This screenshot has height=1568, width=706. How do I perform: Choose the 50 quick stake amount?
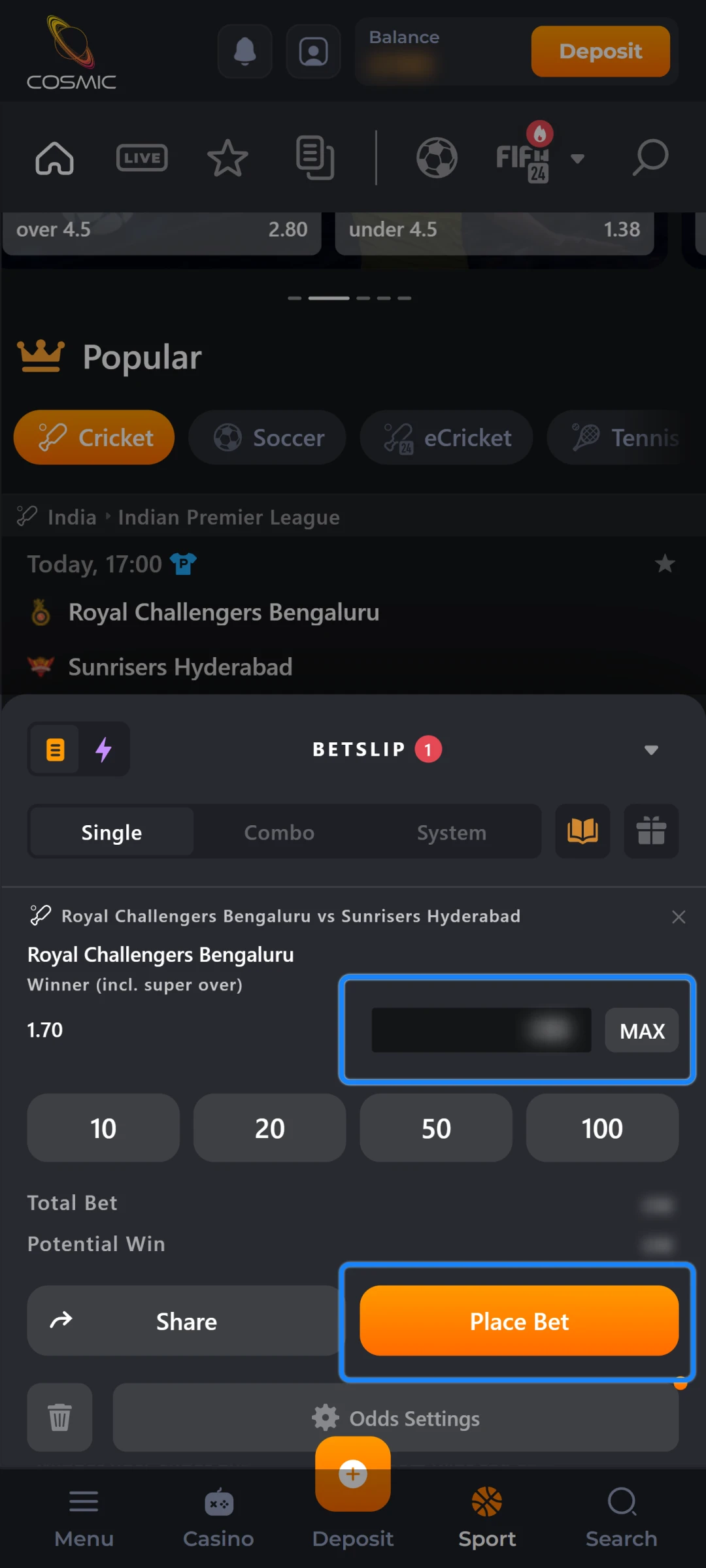point(436,1128)
